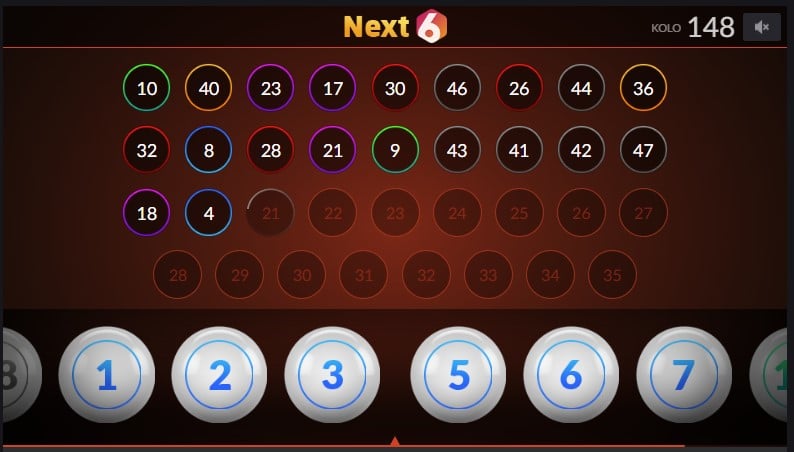This screenshot has height=452, width=794.
Task: Toggle the sound mute button
Action: pos(761,27)
